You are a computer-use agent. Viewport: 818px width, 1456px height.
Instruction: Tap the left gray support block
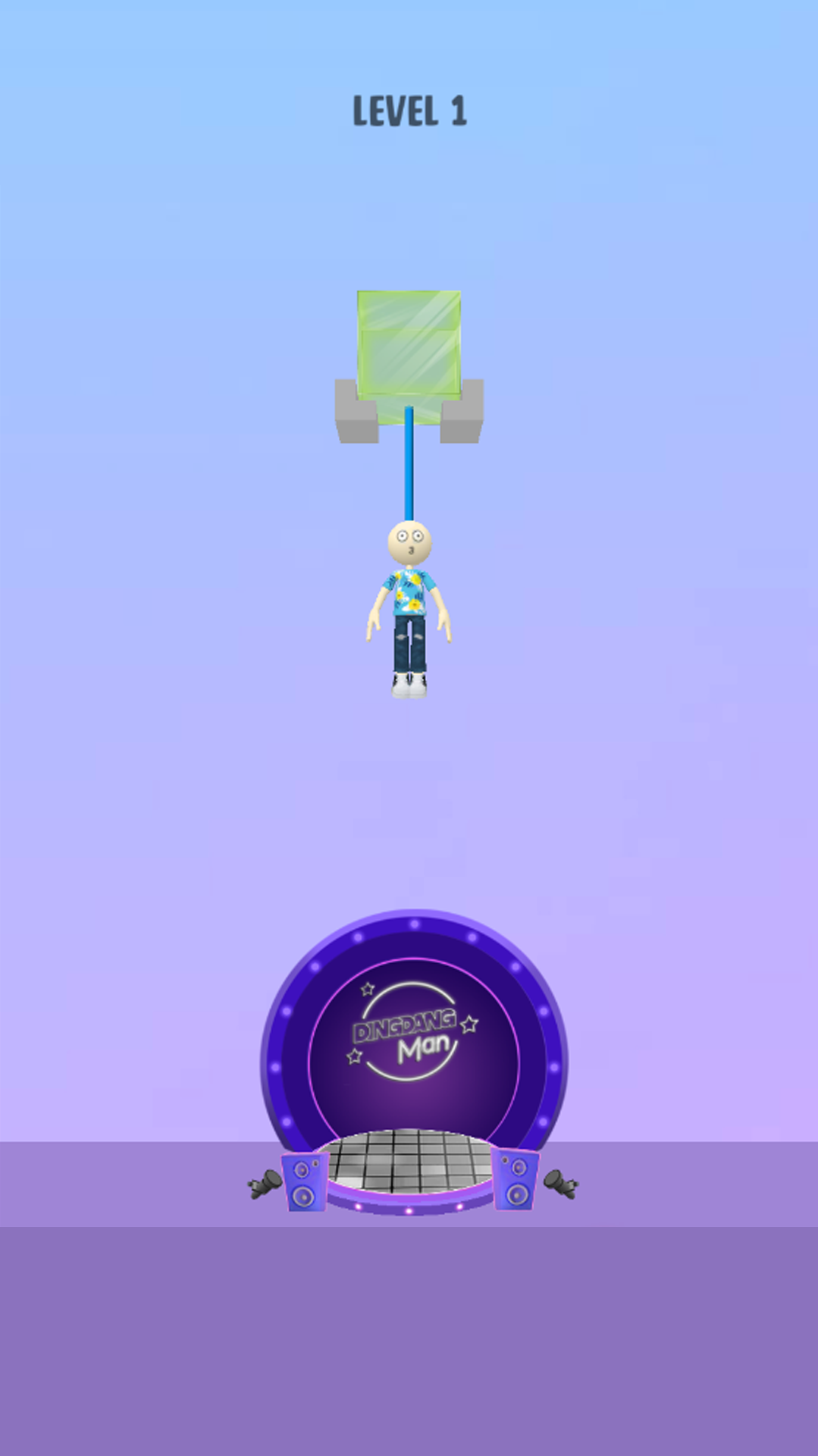[x=355, y=413]
